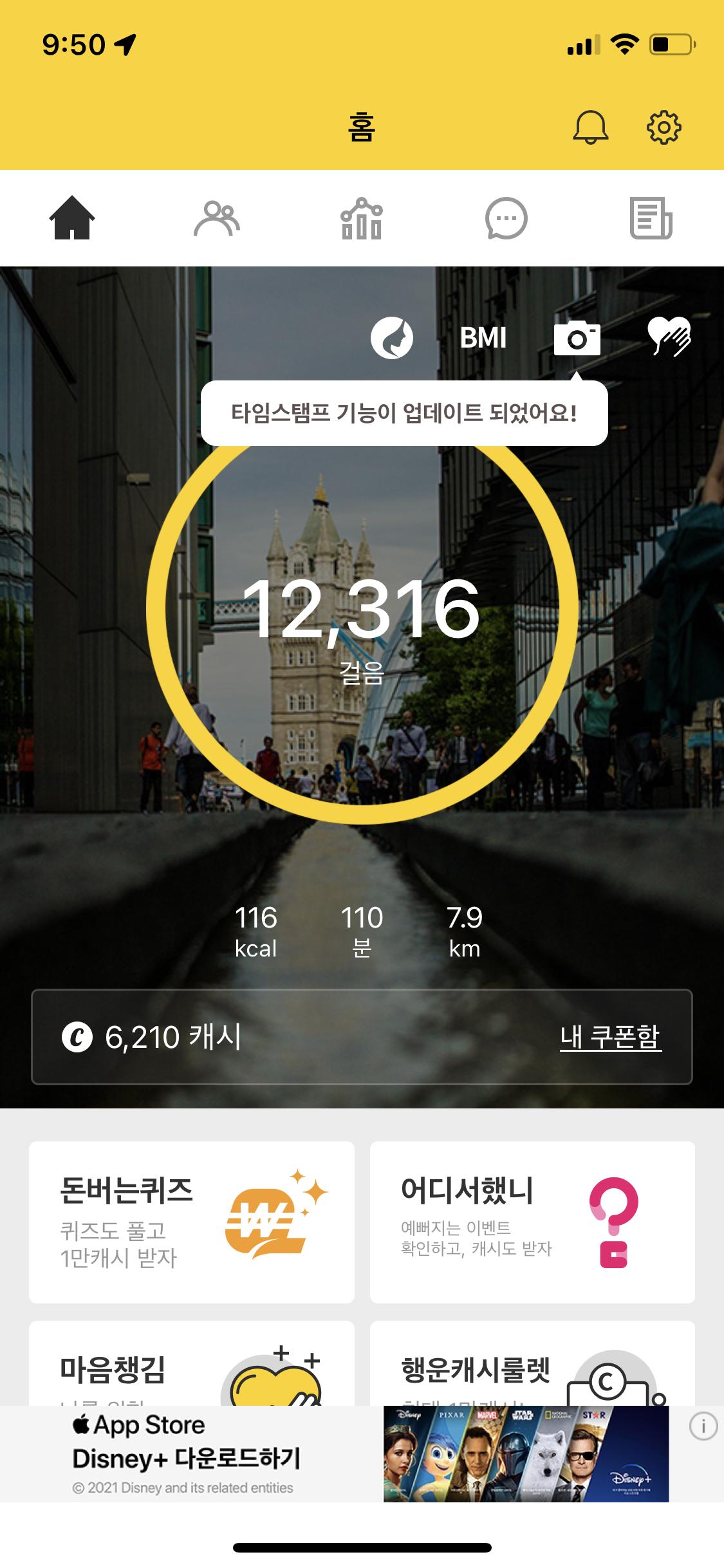The width and height of the screenshot is (724, 1568).
Task: Open 내 쿠폰함 link
Action: click(610, 1037)
